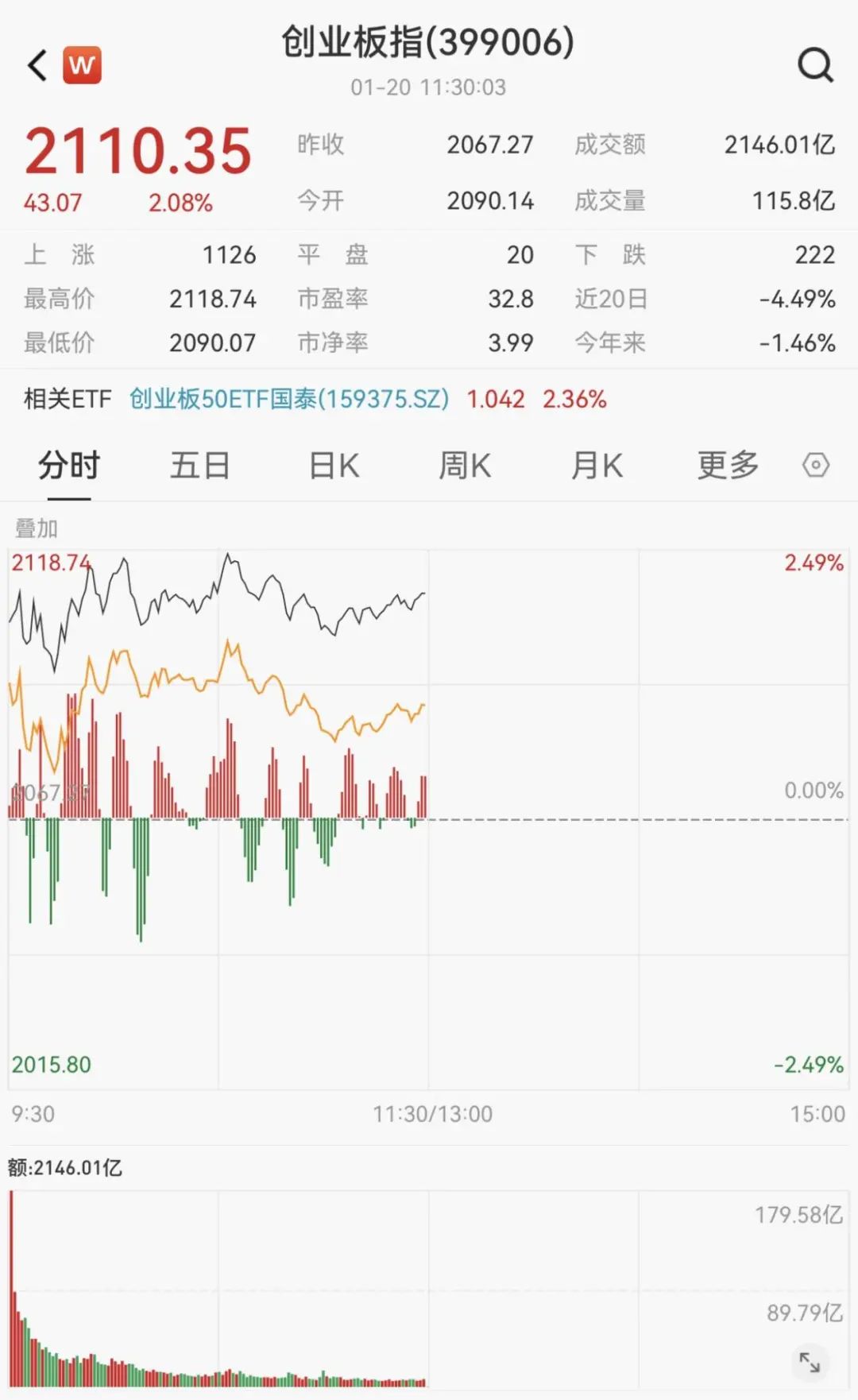
Task: Switch to the 日K chart tab
Action: (x=334, y=466)
